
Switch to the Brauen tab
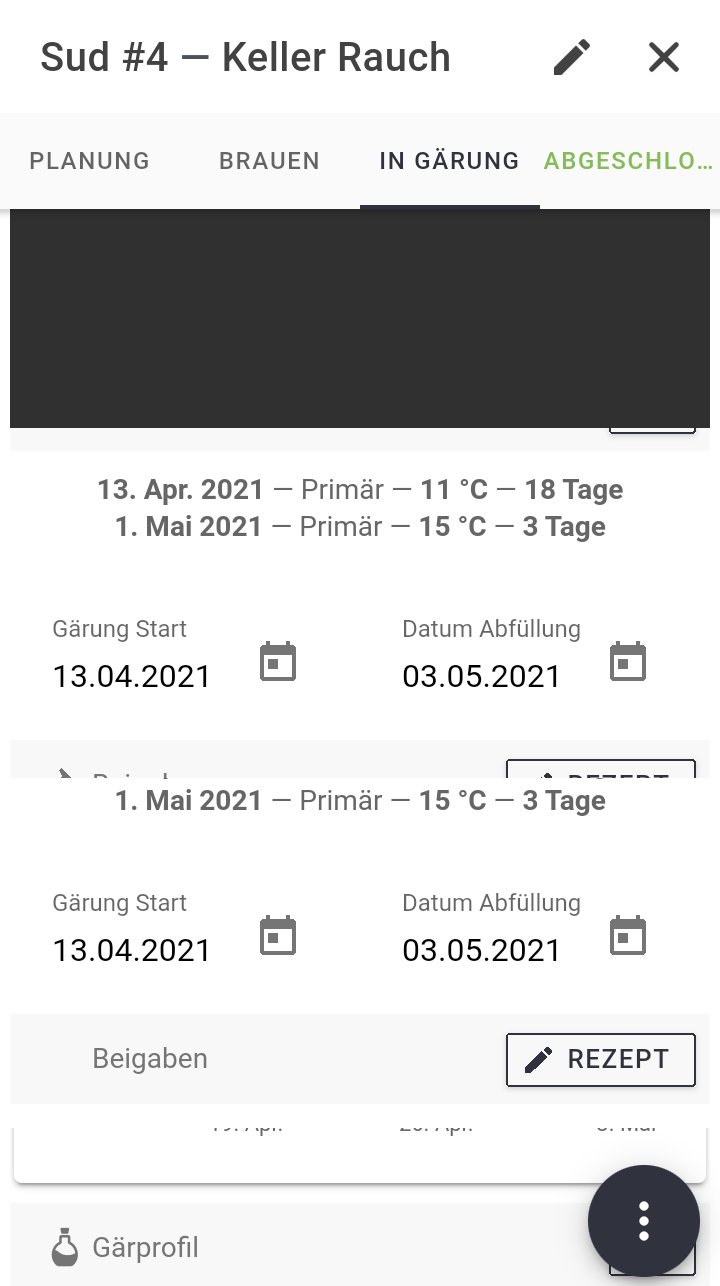pyautogui.click(x=270, y=161)
